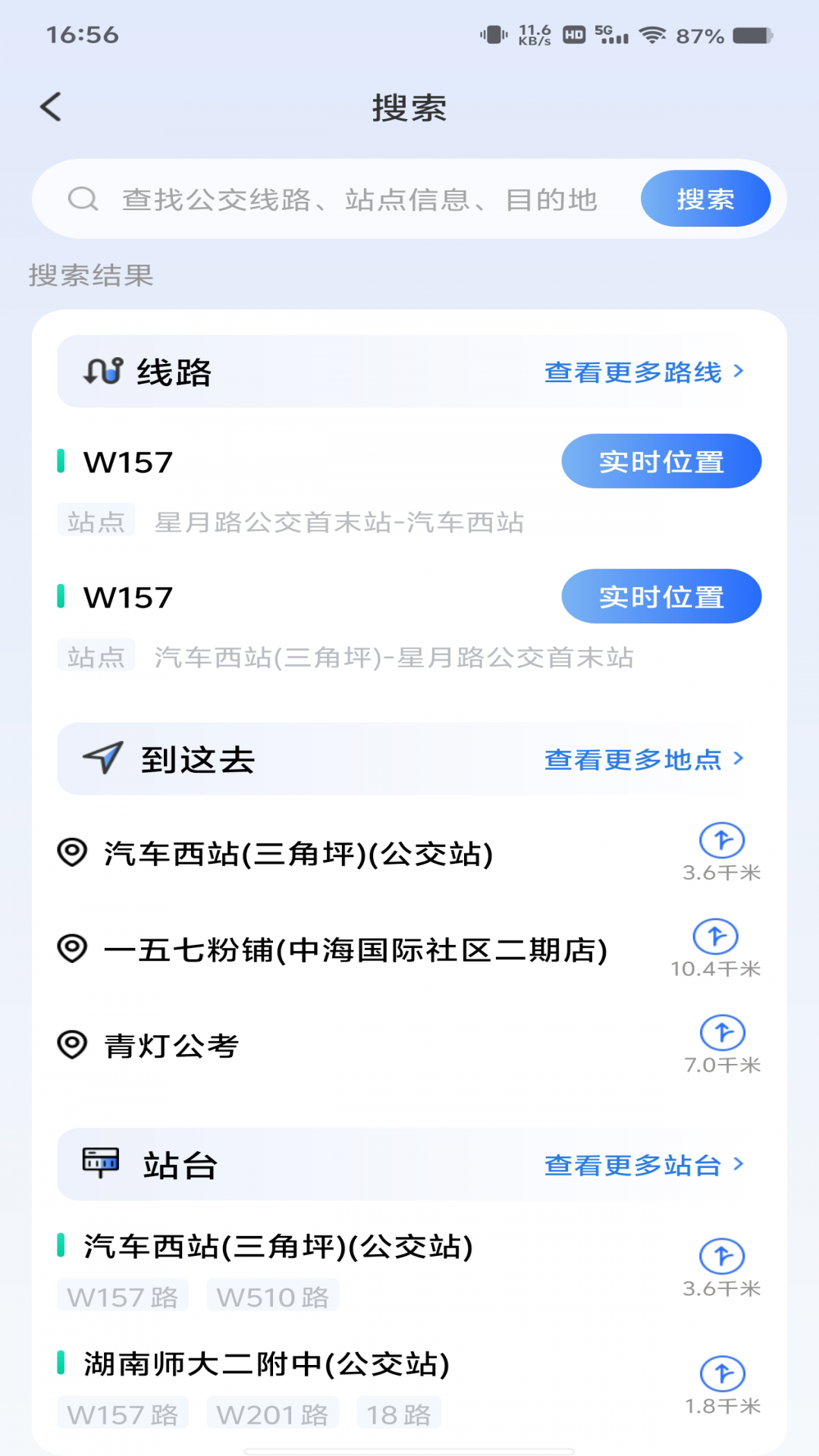The width and height of the screenshot is (819, 1456).
Task: Show 实时位置 for W157 to 星月路公交首末站
Action: (x=661, y=597)
